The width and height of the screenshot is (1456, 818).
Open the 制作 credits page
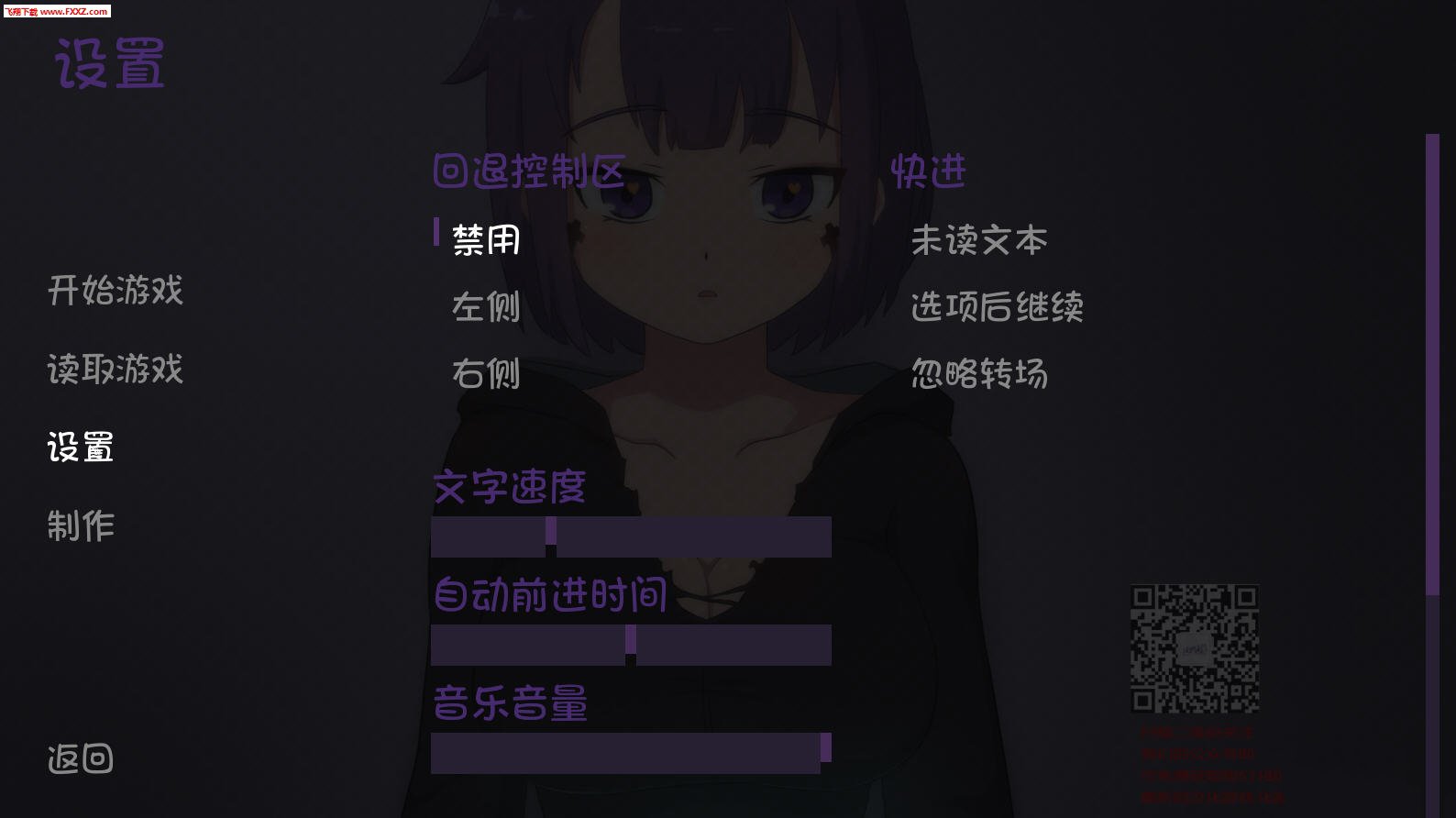pyautogui.click(x=81, y=526)
